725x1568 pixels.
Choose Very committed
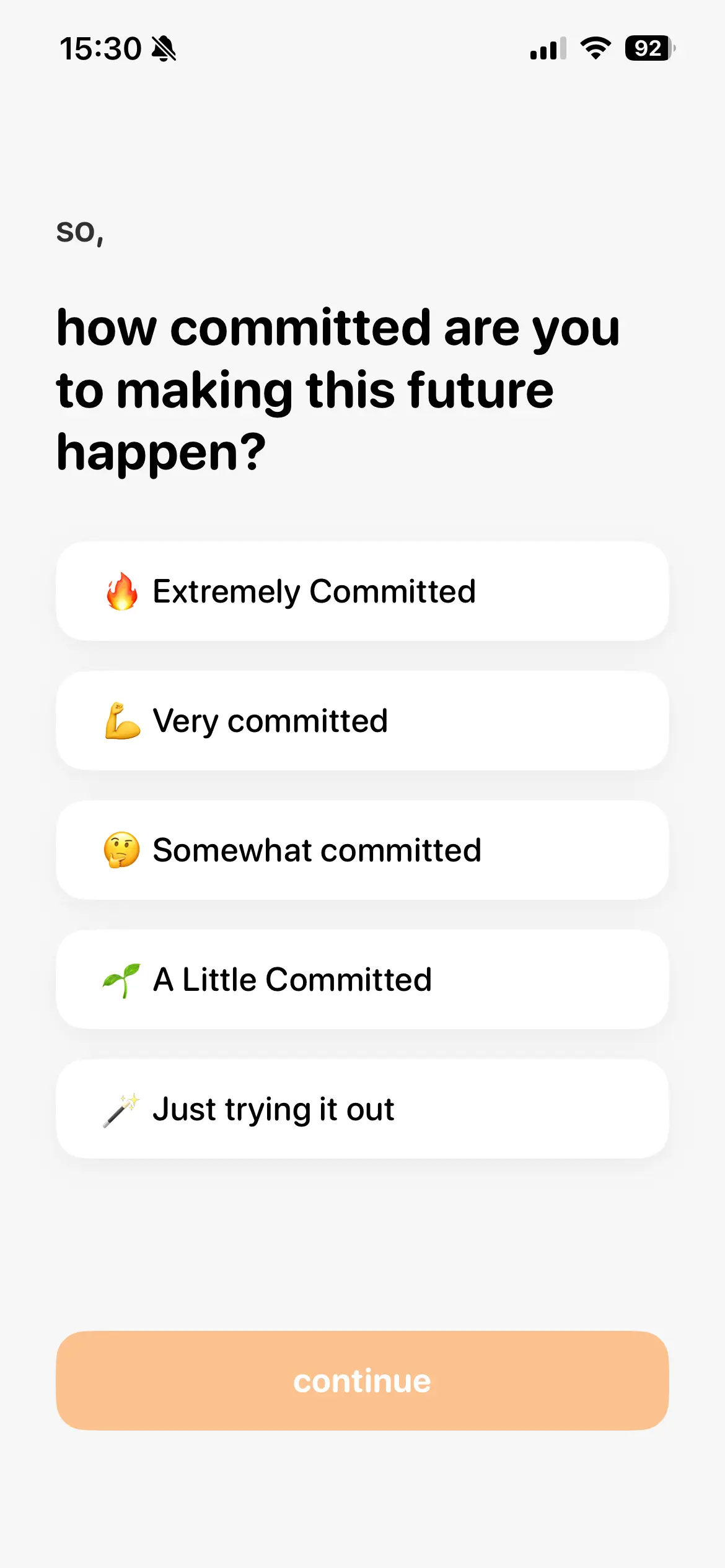click(362, 721)
